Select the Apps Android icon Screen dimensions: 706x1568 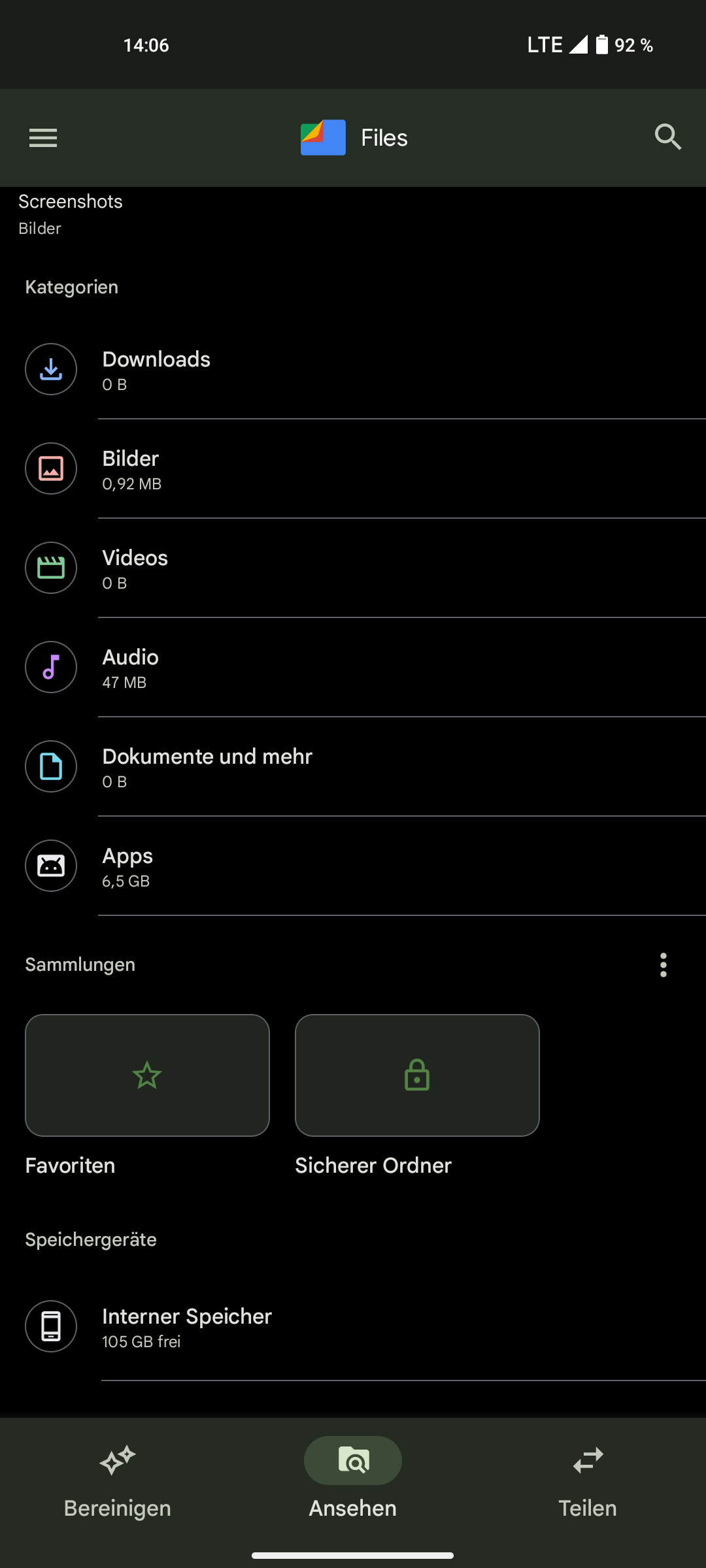pos(50,866)
